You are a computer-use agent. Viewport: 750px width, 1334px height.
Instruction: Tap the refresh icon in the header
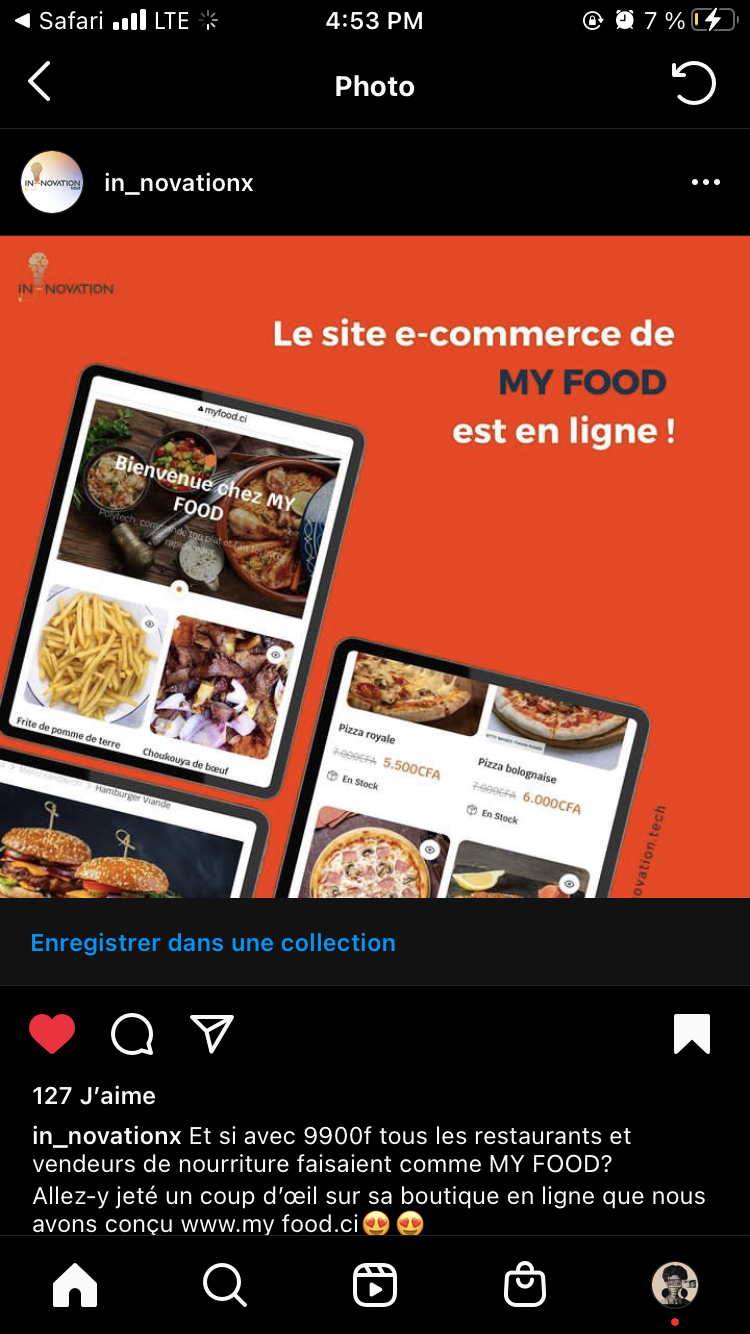694,84
